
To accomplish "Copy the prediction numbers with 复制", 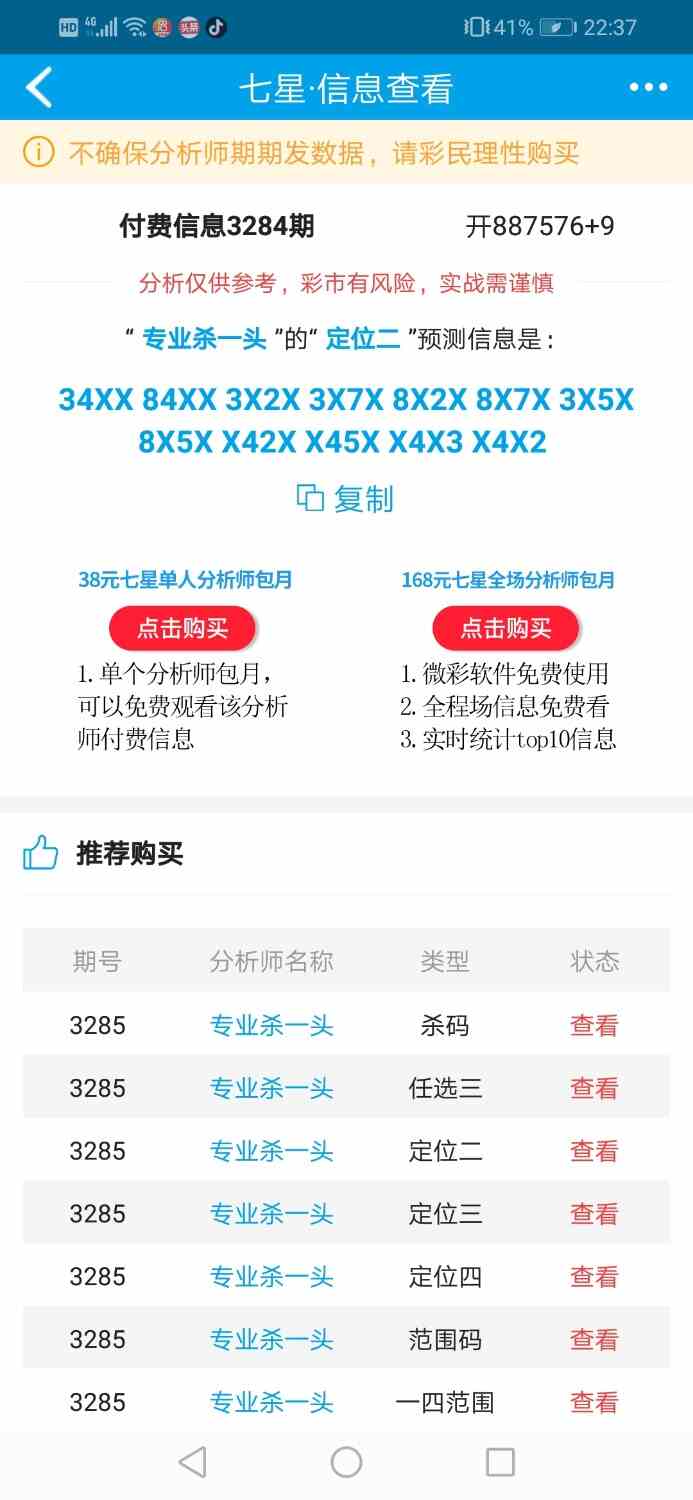I will point(346,498).
